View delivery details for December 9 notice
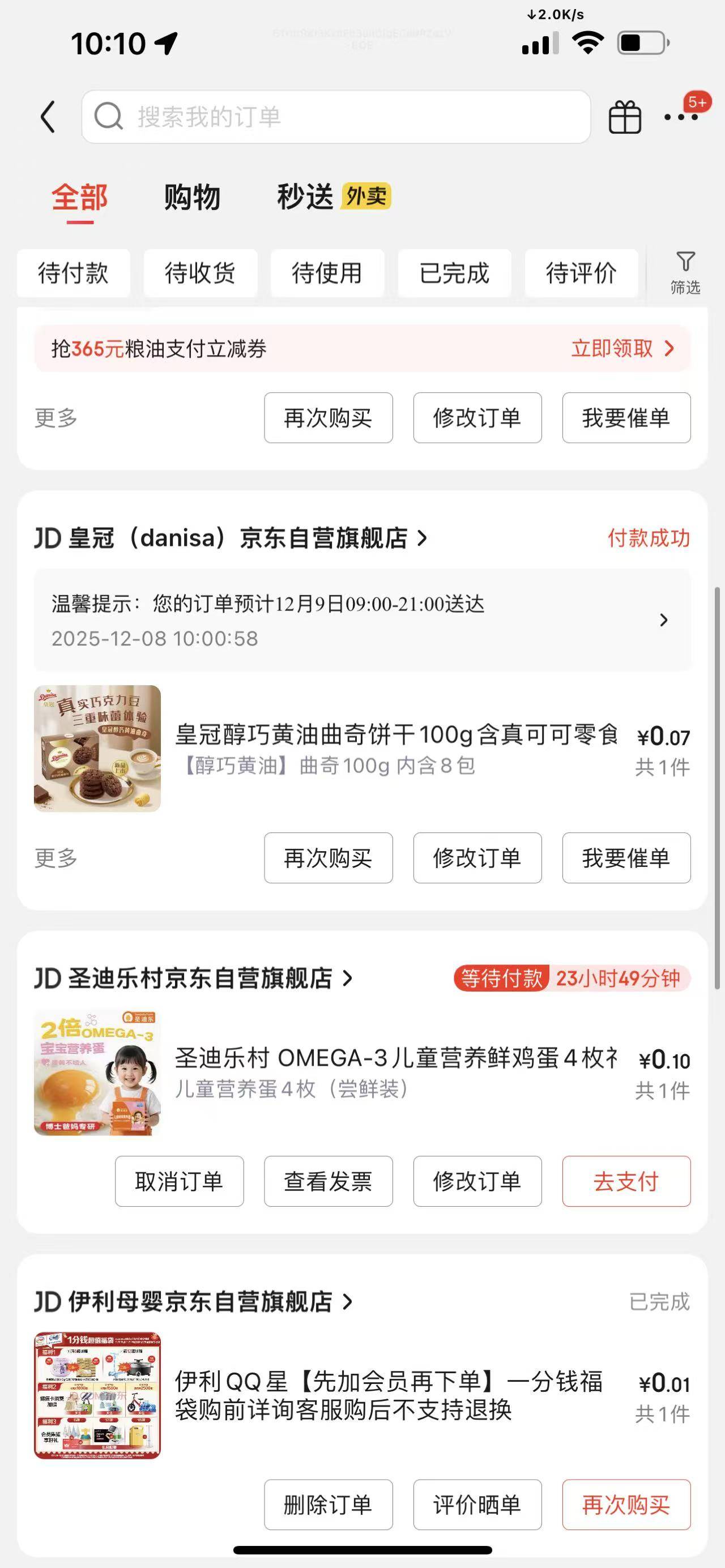This screenshot has width=725, height=1568. 361,620
